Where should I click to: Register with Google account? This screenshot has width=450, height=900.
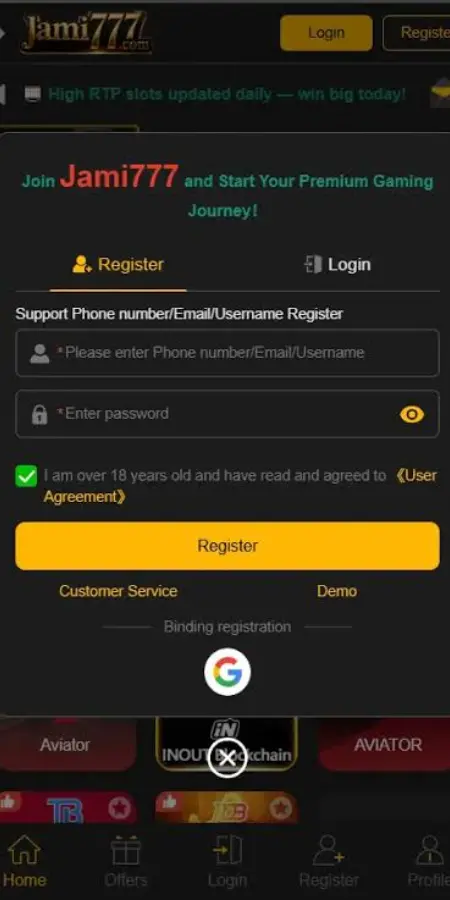click(x=227, y=672)
